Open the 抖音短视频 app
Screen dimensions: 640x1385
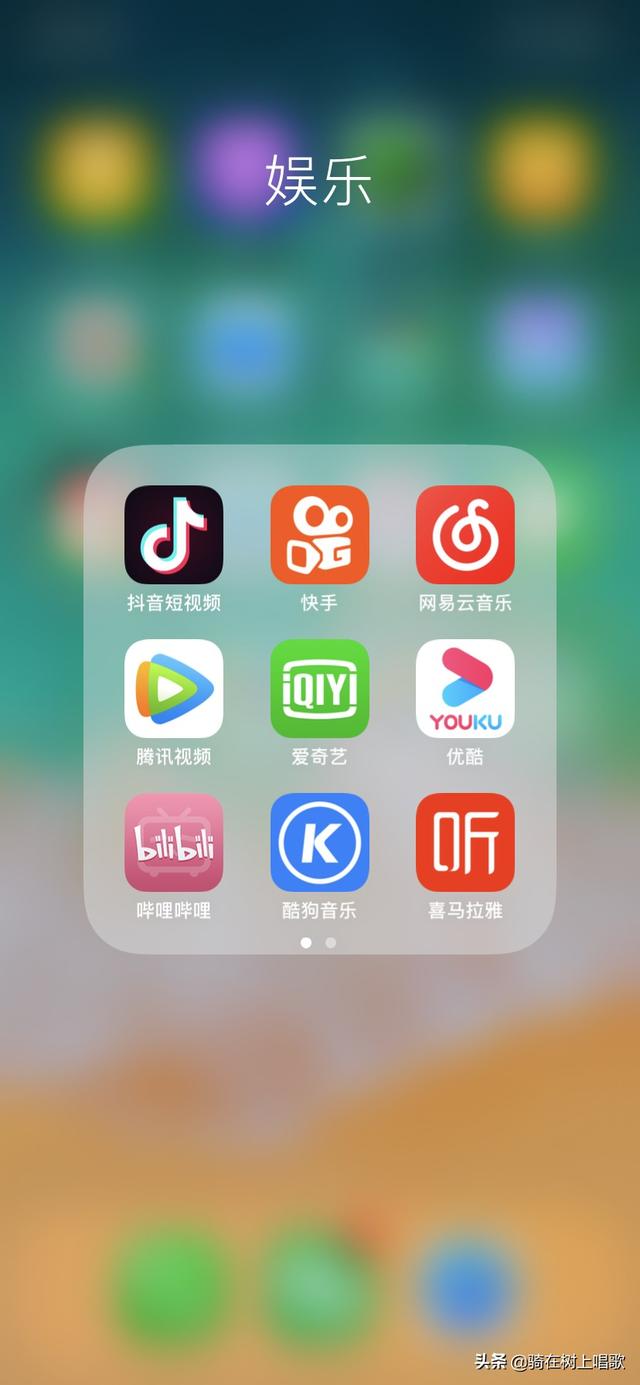coord(174,535)
